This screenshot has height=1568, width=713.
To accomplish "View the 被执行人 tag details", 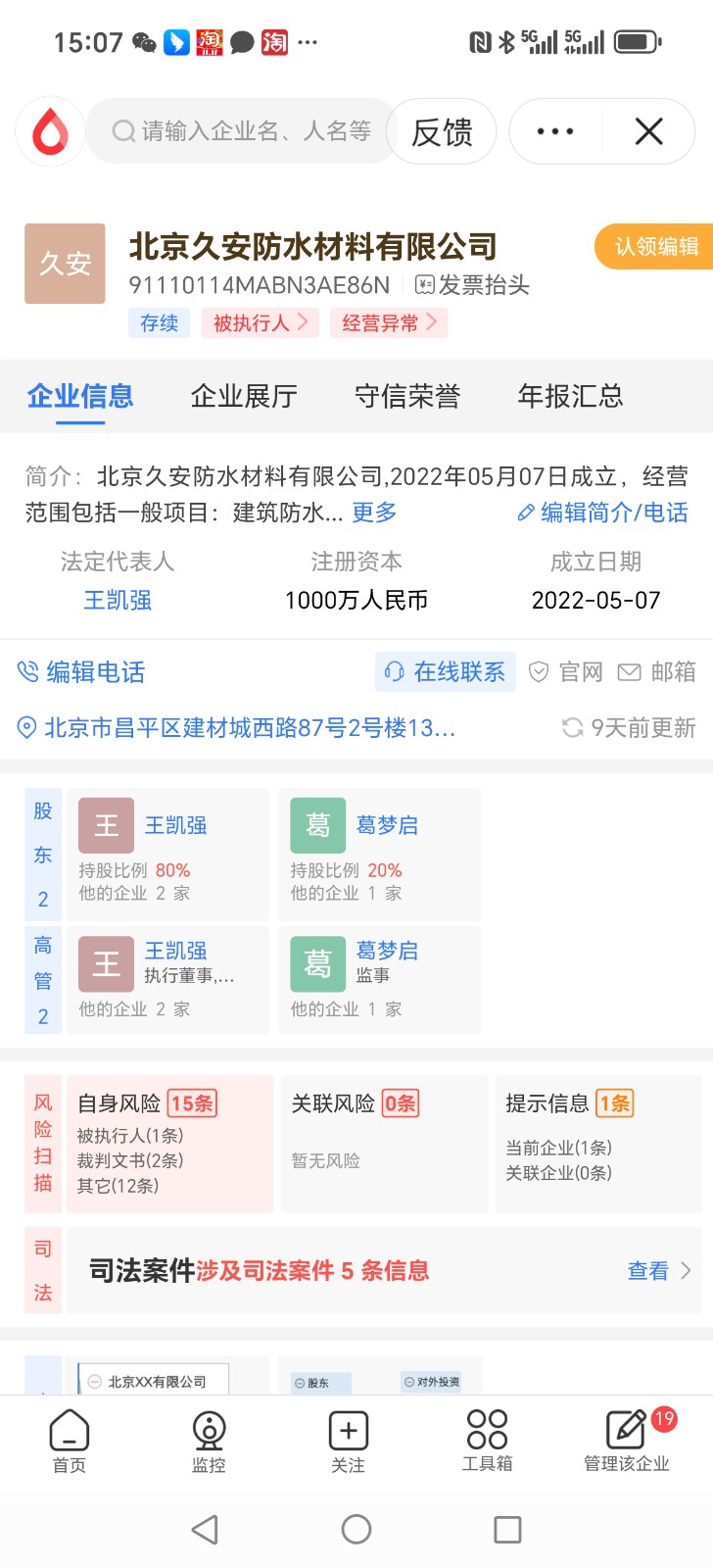I will coord(260,323).
